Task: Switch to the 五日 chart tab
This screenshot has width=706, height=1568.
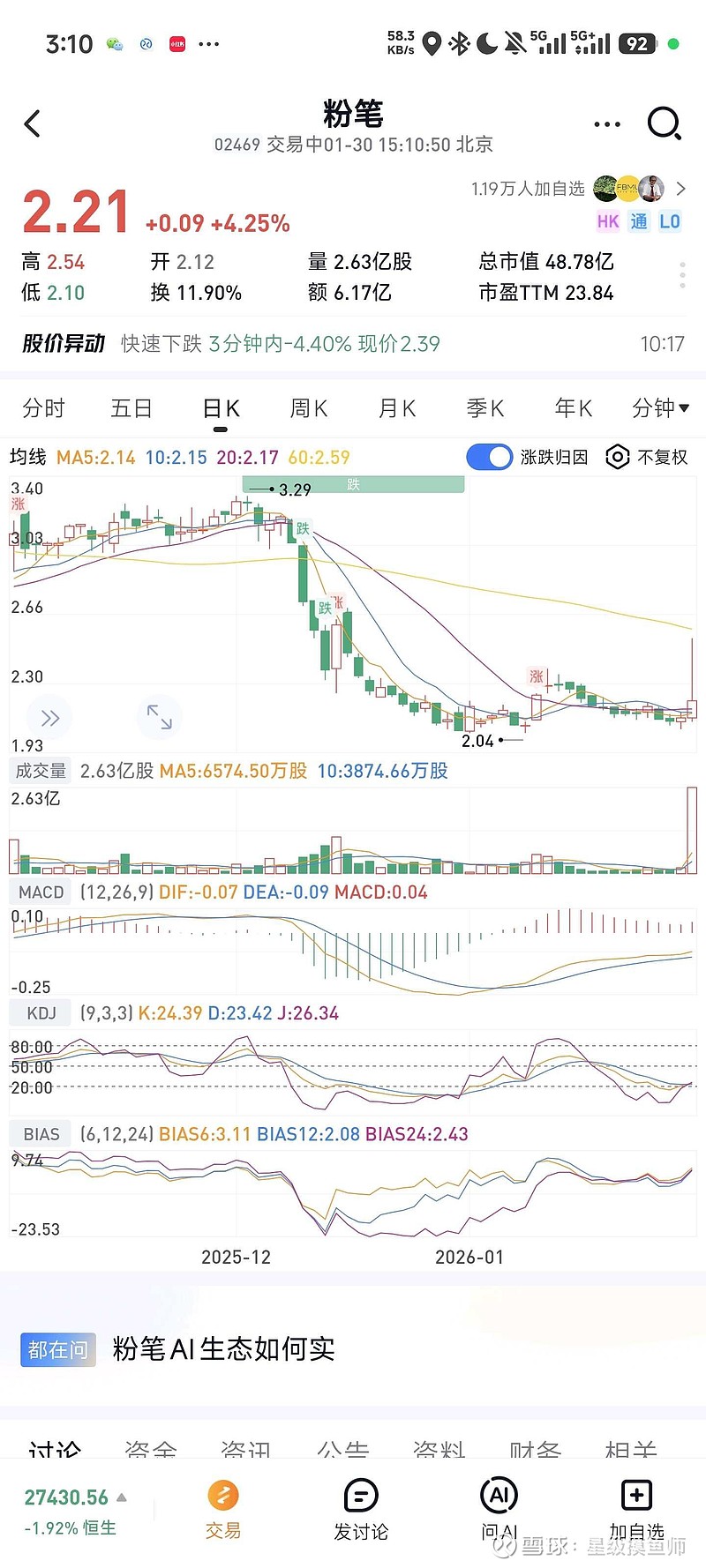Action: coord(131,408)
